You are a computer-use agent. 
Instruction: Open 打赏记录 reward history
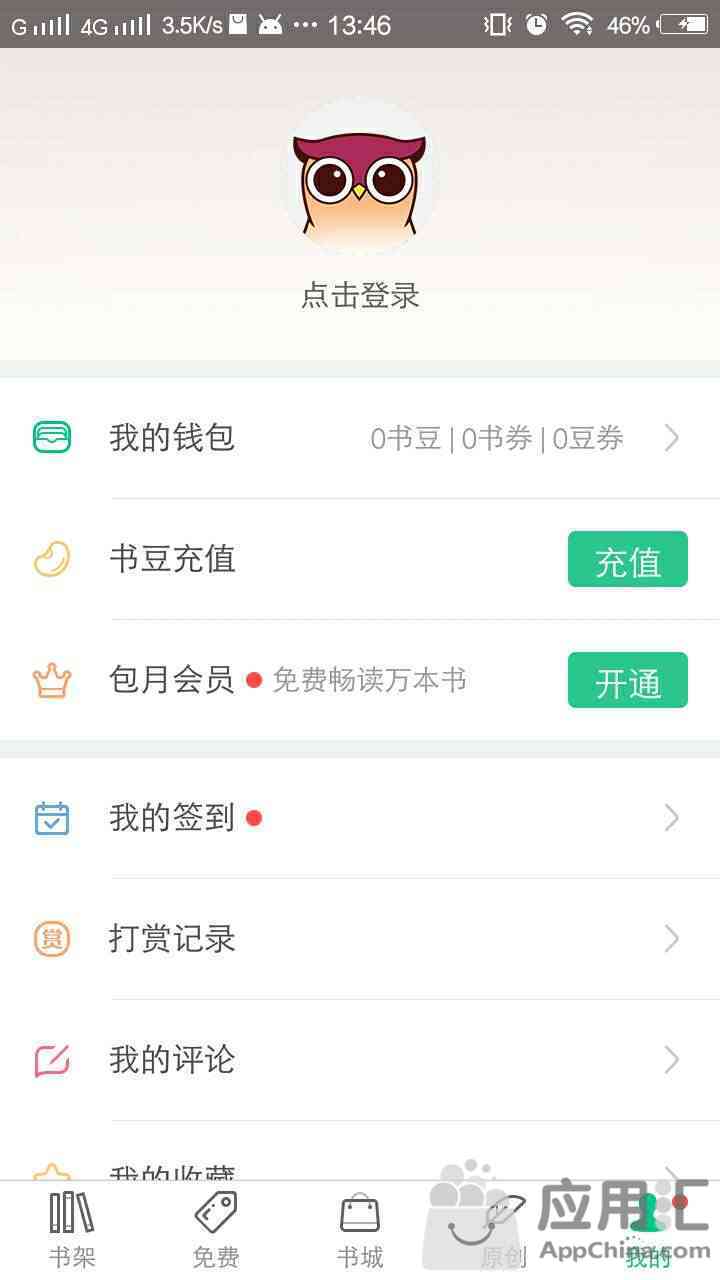point(360,939)
